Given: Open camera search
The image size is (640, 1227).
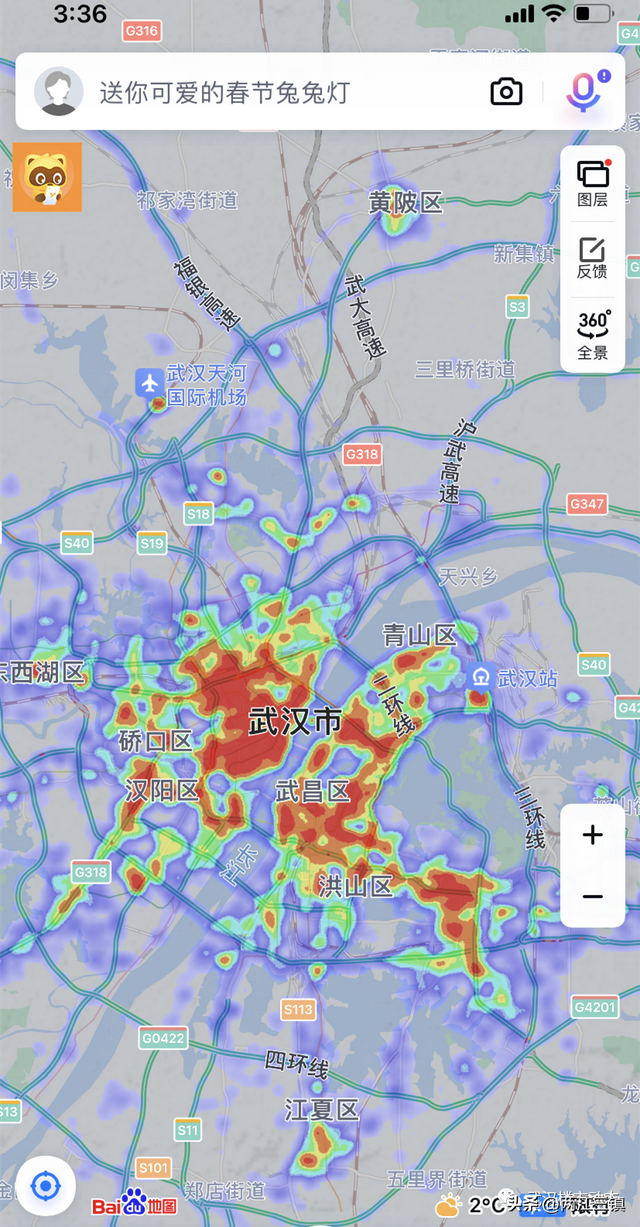Looking at the screenshot, I should click(x=507, y=92).
